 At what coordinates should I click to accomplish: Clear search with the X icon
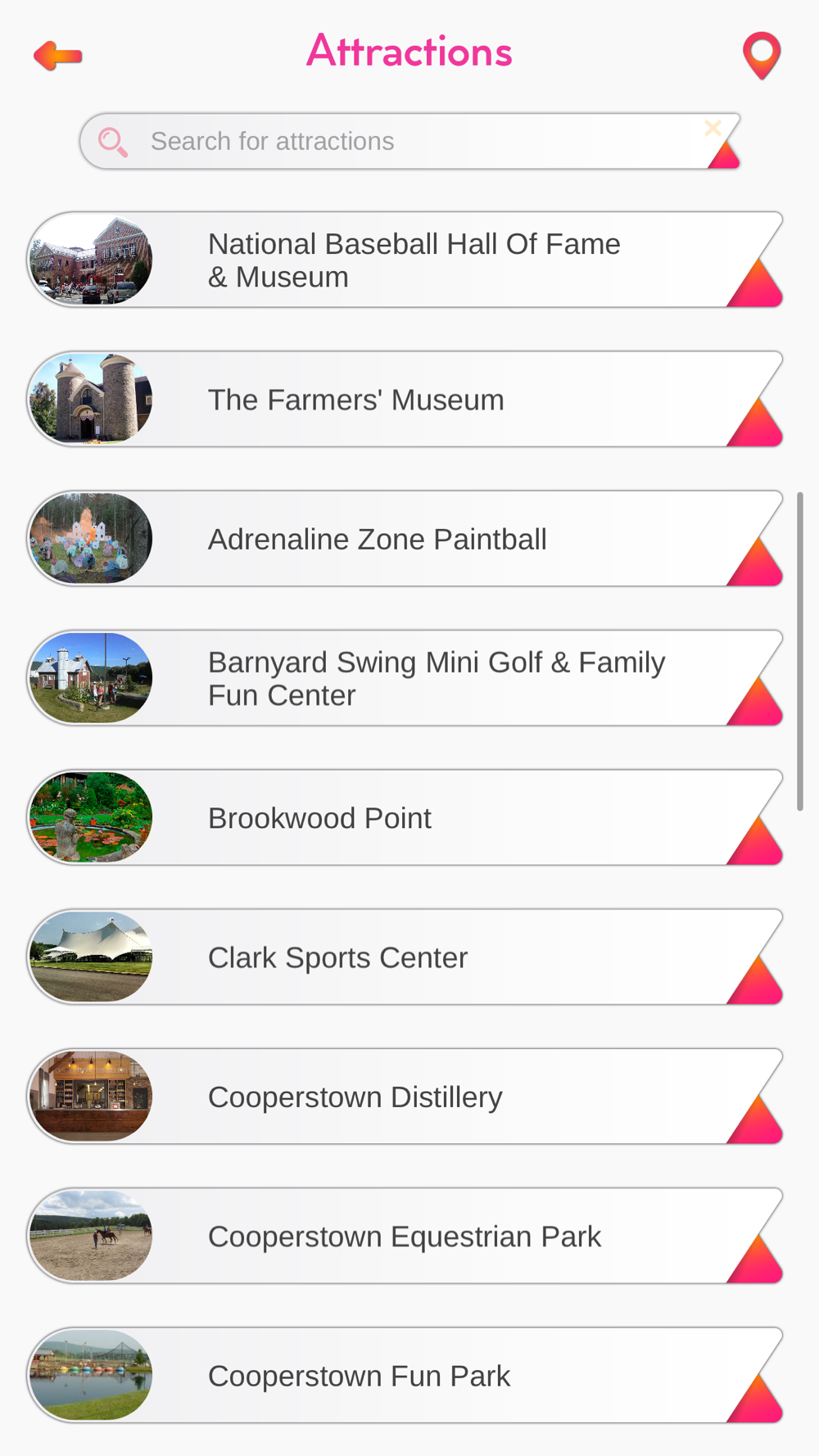tap(713, 128)
